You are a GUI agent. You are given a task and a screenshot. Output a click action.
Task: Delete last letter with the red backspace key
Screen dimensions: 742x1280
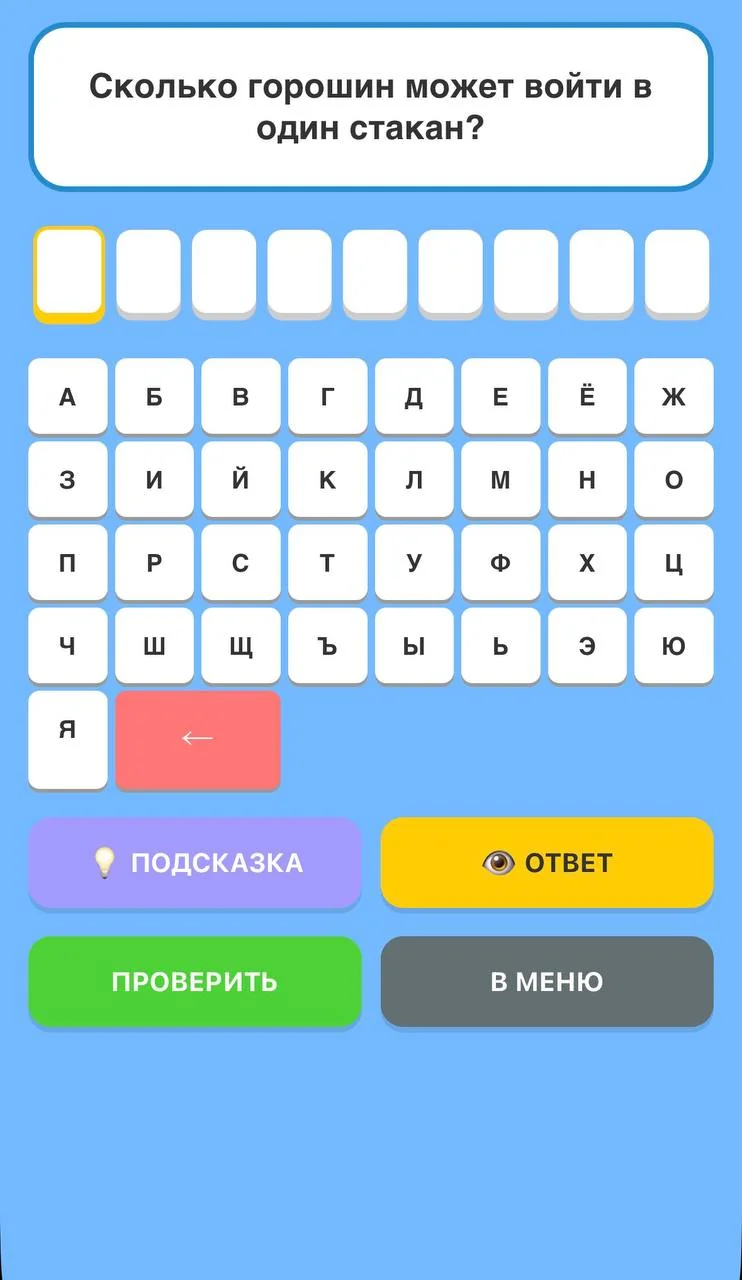click(198, 738)
